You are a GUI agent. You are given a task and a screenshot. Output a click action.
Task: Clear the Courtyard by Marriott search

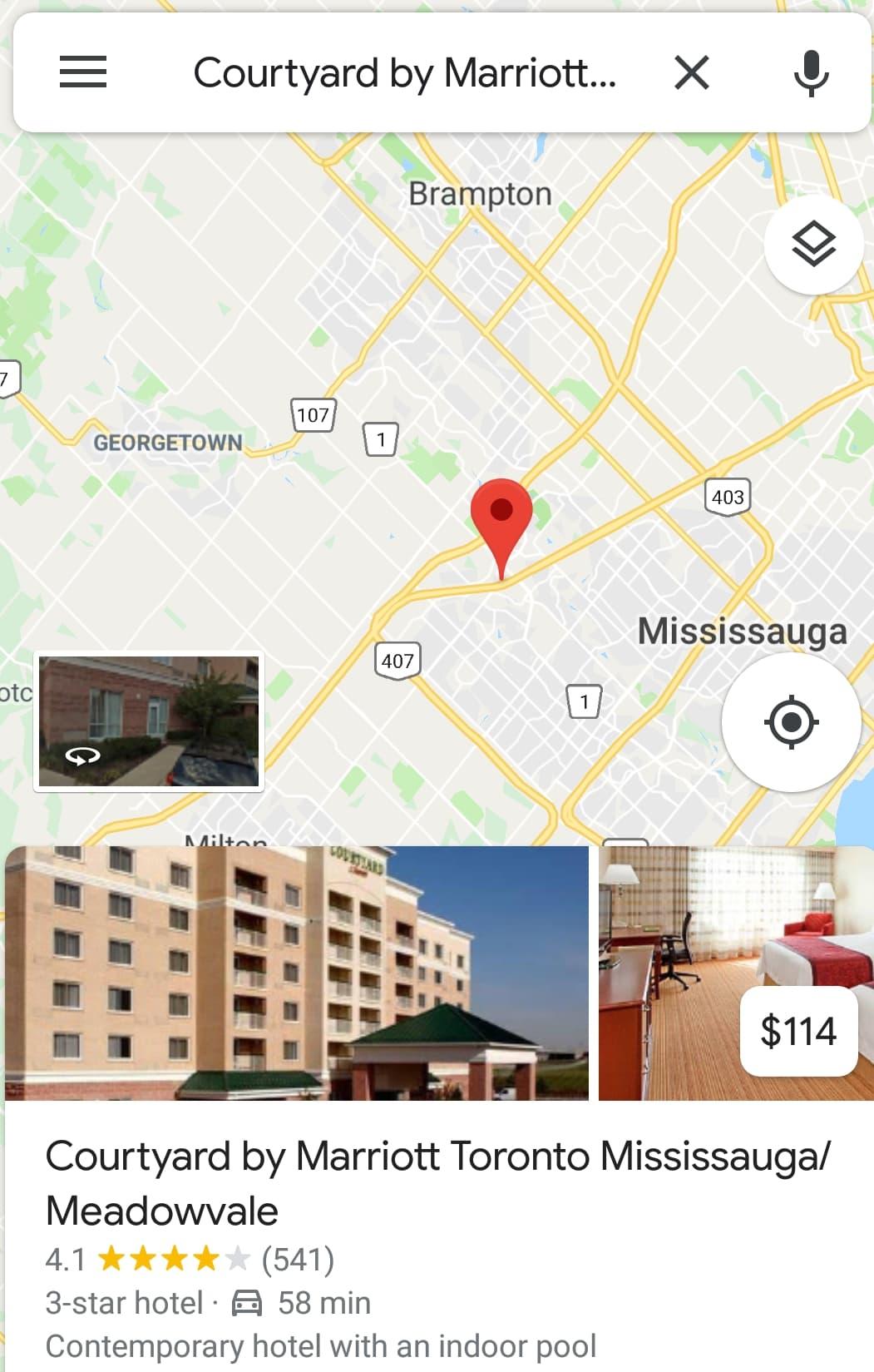(692, 72)
